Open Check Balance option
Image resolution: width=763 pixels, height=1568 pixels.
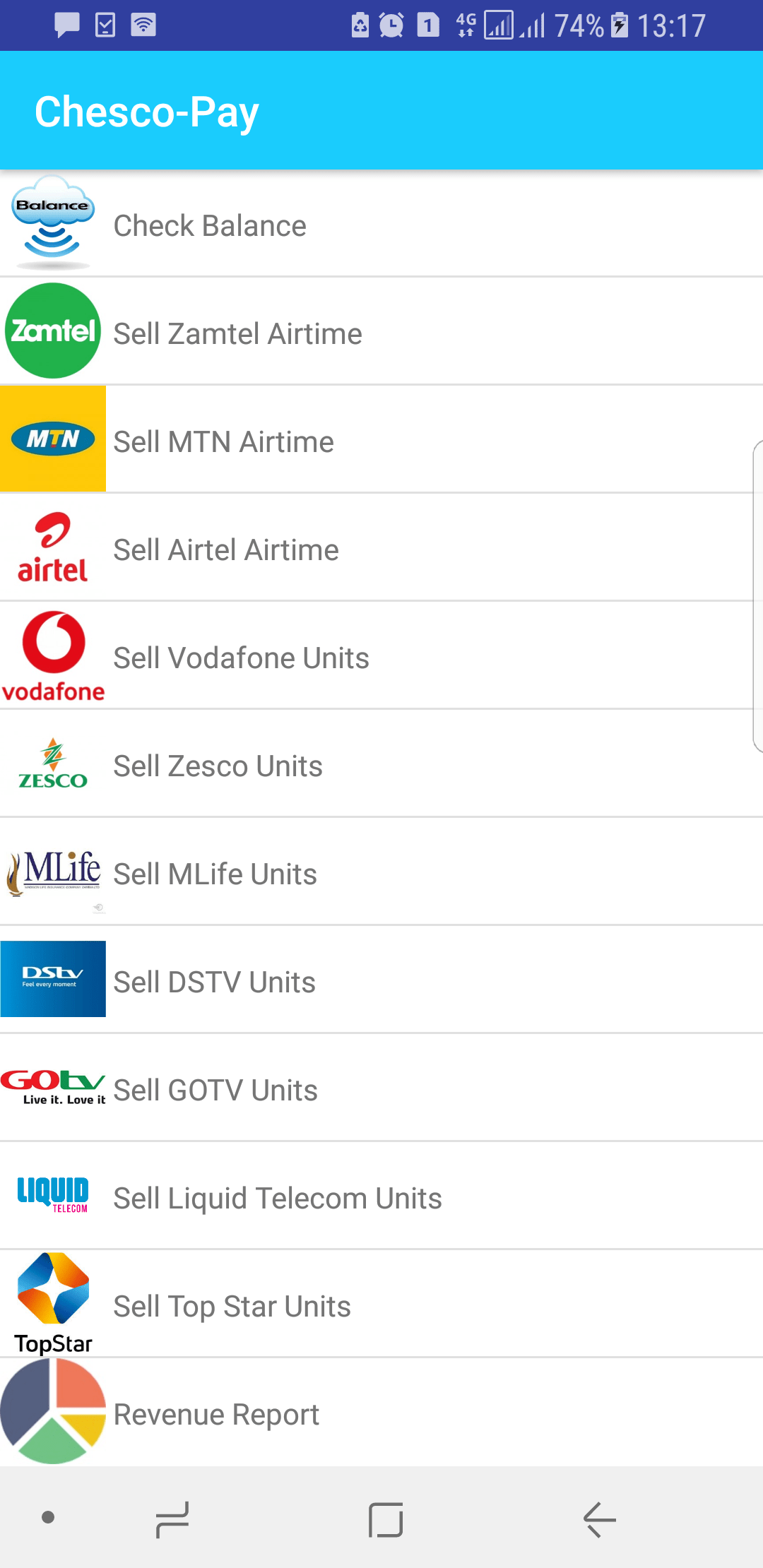tap(210, 226)
